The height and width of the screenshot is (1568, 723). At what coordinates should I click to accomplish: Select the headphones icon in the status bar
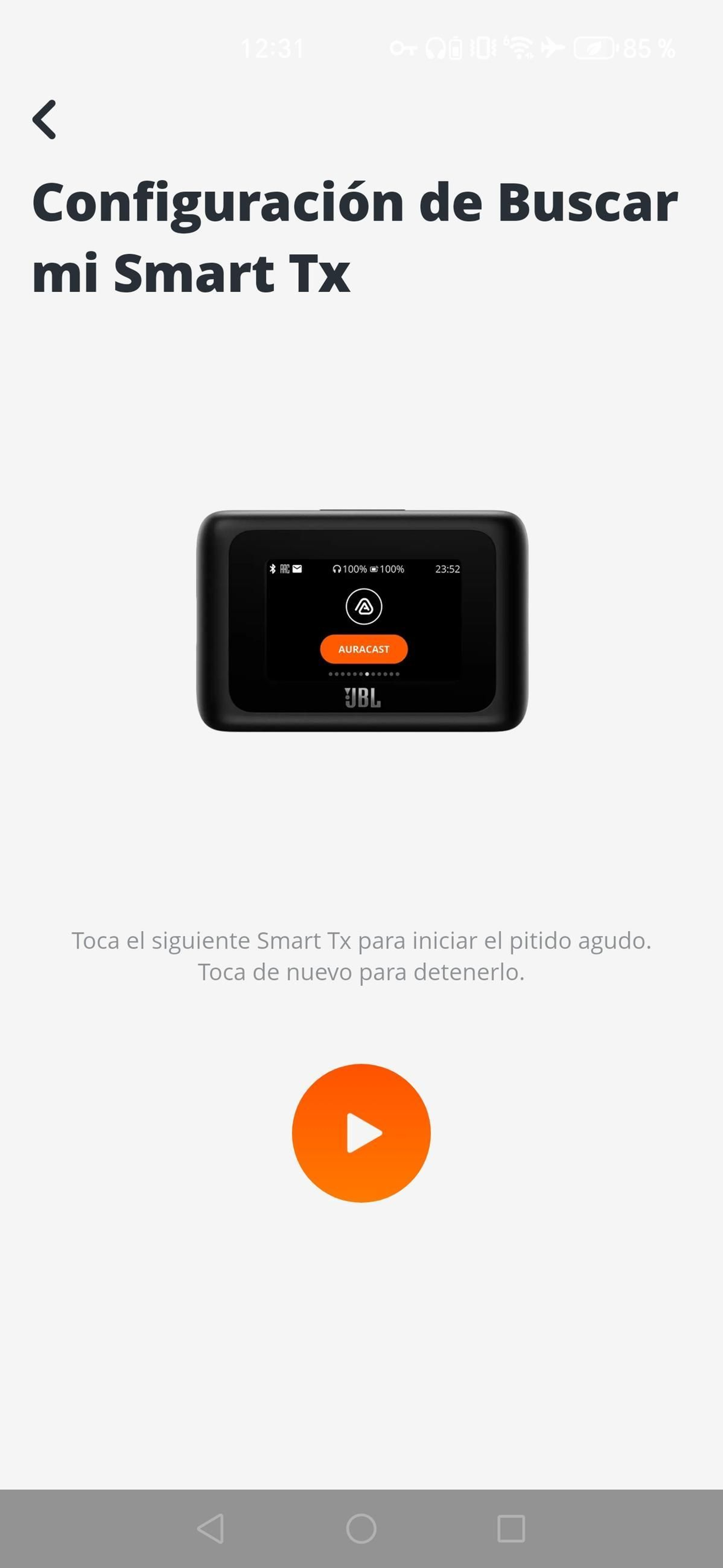(x=436, y=49)
